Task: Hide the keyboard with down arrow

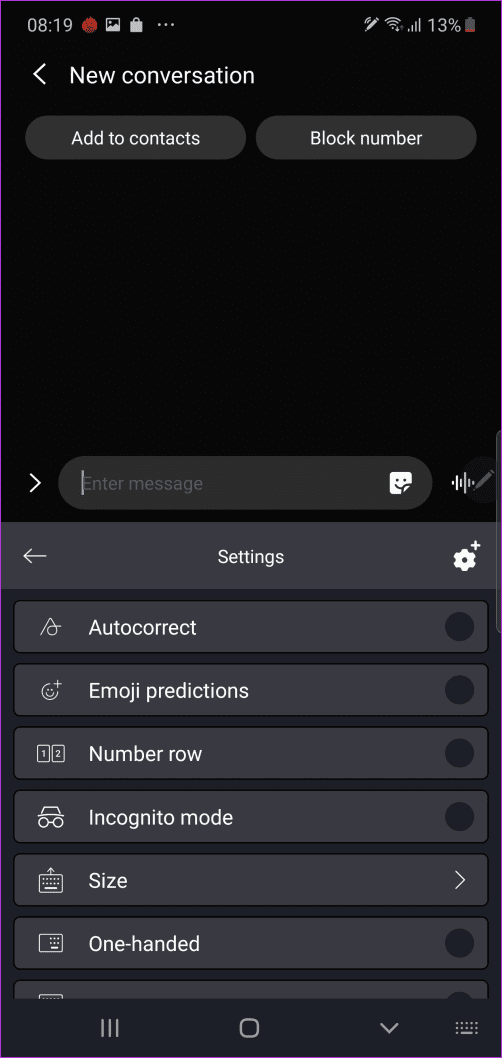Action: [x=389, y=1028]
